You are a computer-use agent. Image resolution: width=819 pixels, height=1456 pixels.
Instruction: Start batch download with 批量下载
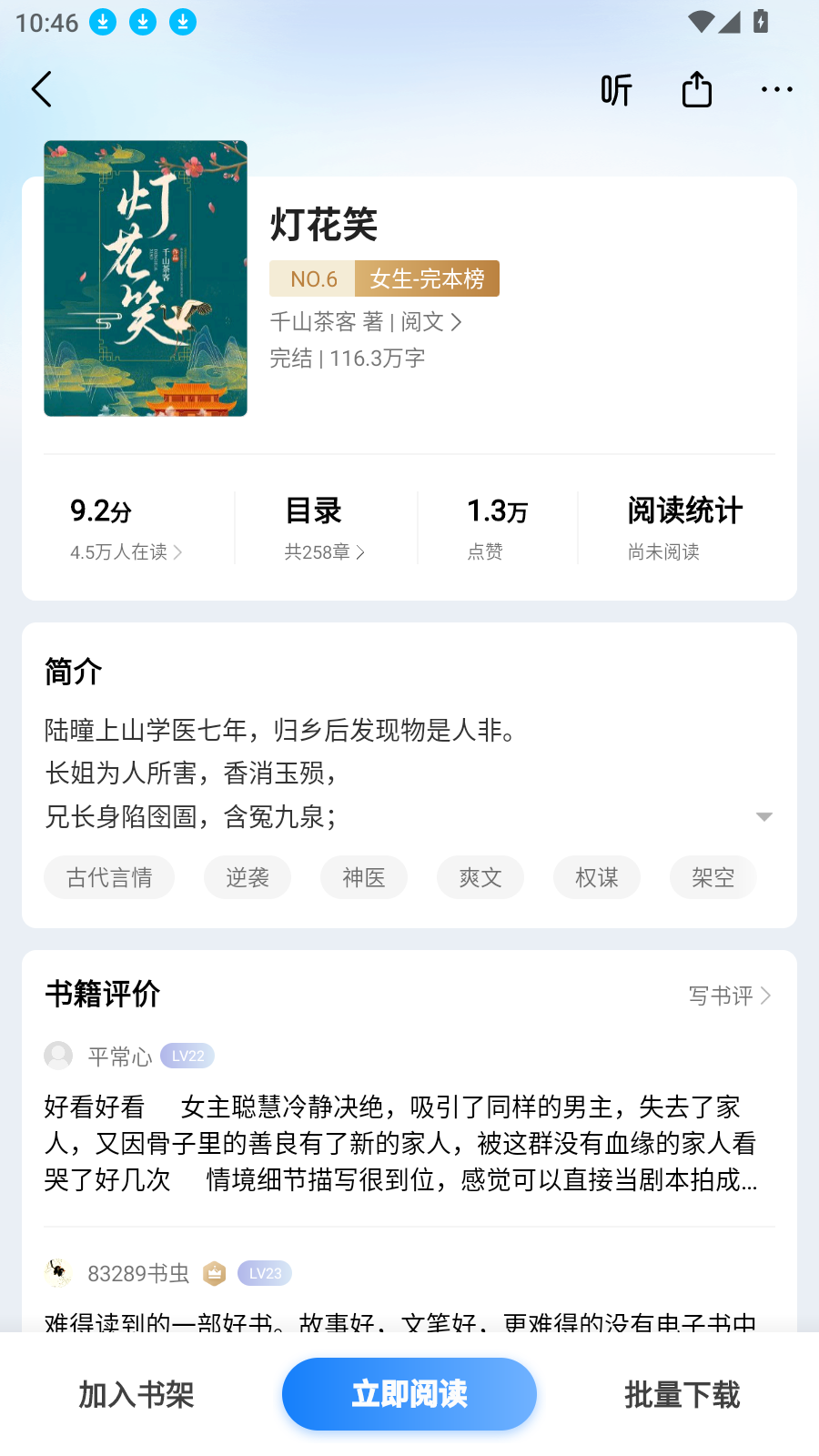pos(682,1393)
